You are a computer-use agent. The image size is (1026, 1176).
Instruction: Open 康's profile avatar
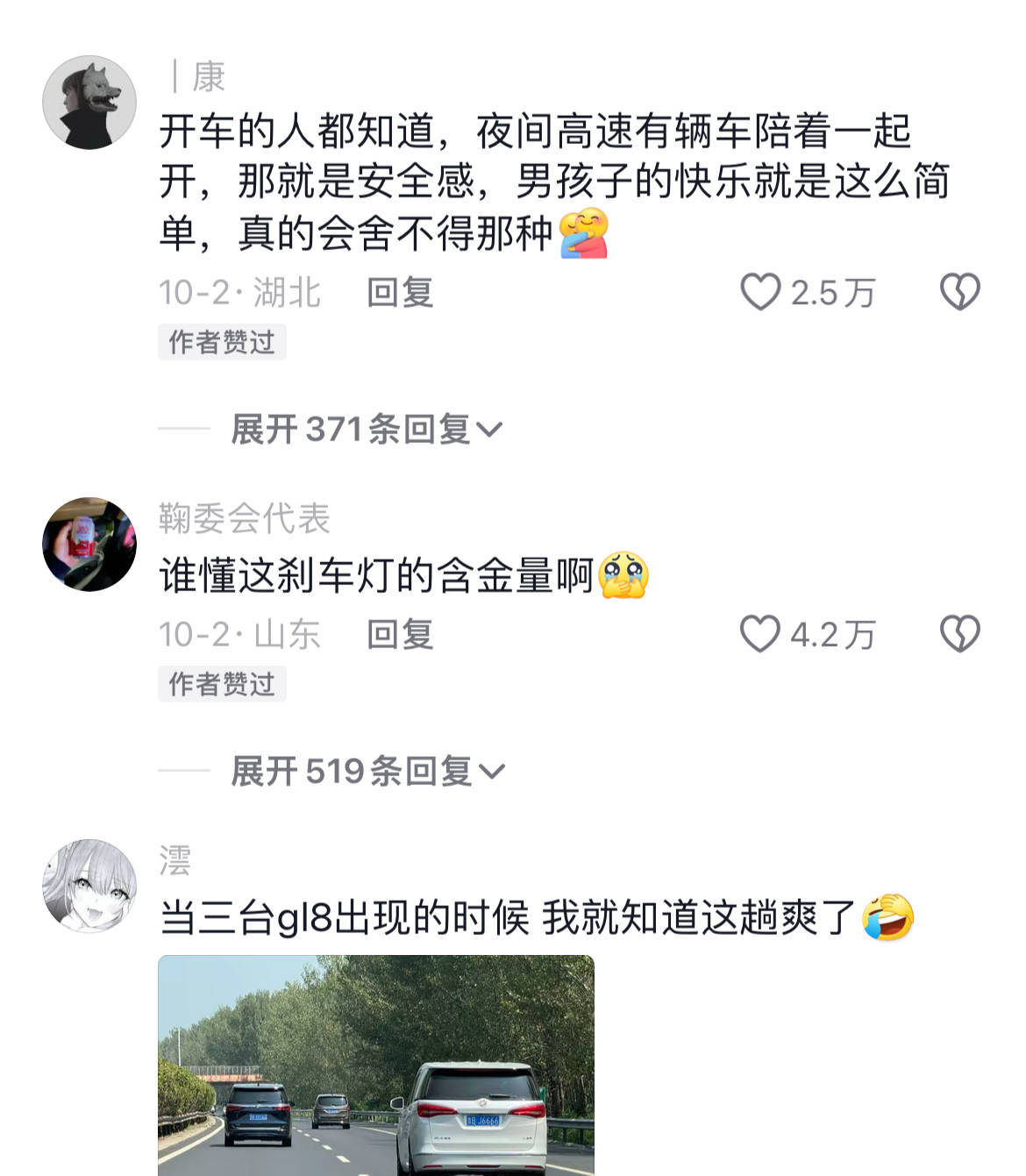coord(89,103)
